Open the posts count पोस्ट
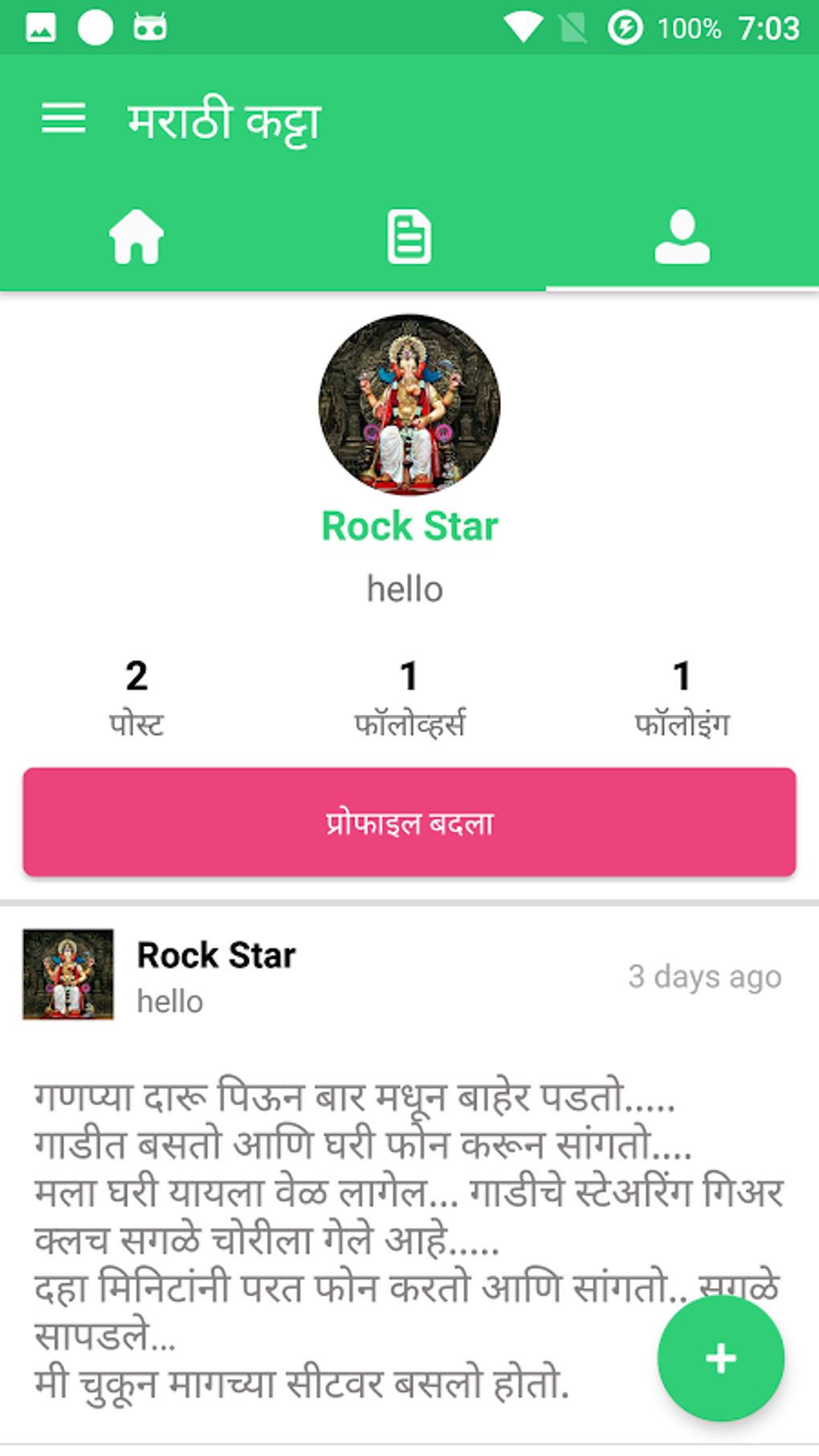 pyautogui.click(x=136, y=699)
